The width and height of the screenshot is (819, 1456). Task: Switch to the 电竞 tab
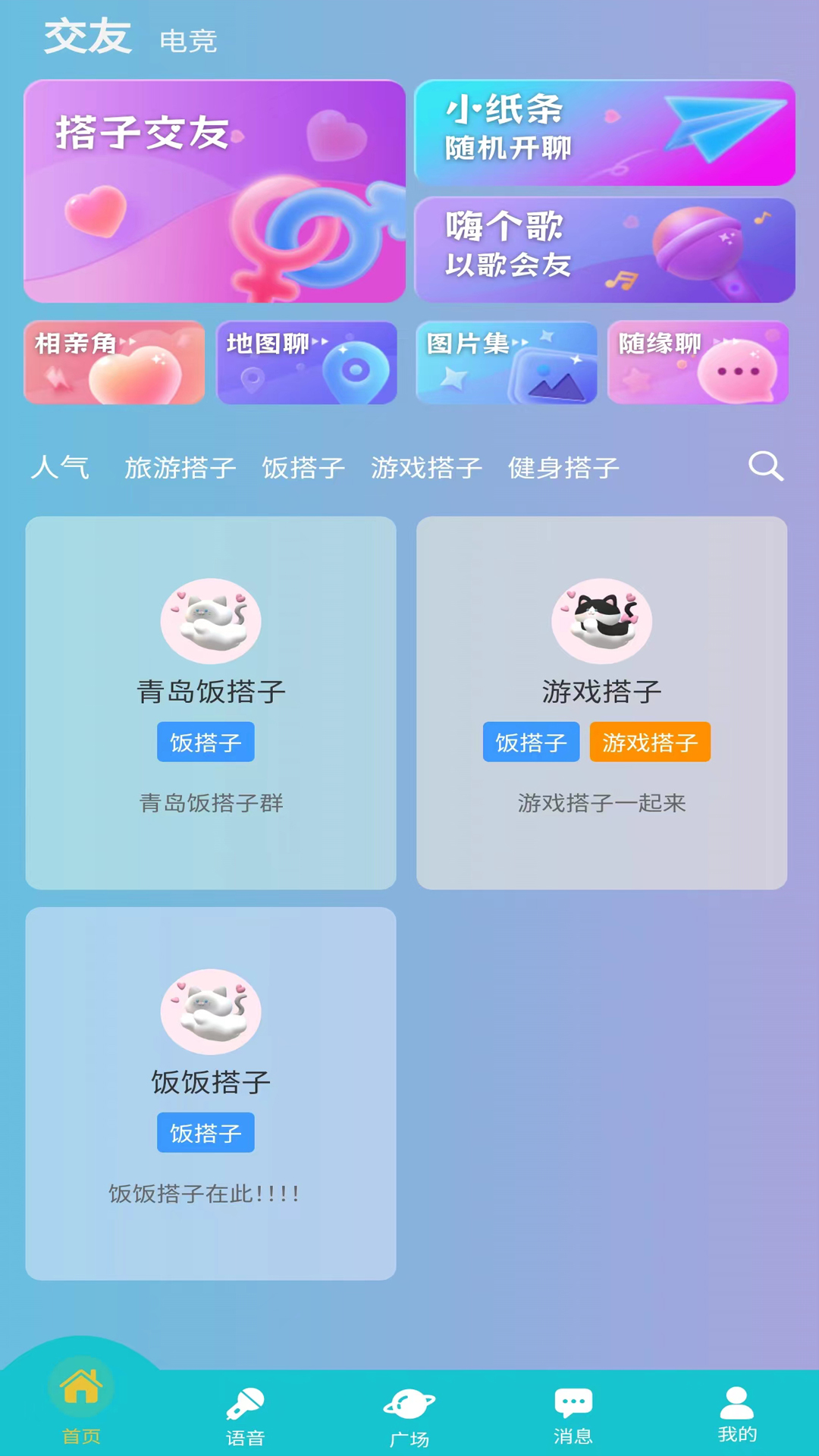pos(187,42)
